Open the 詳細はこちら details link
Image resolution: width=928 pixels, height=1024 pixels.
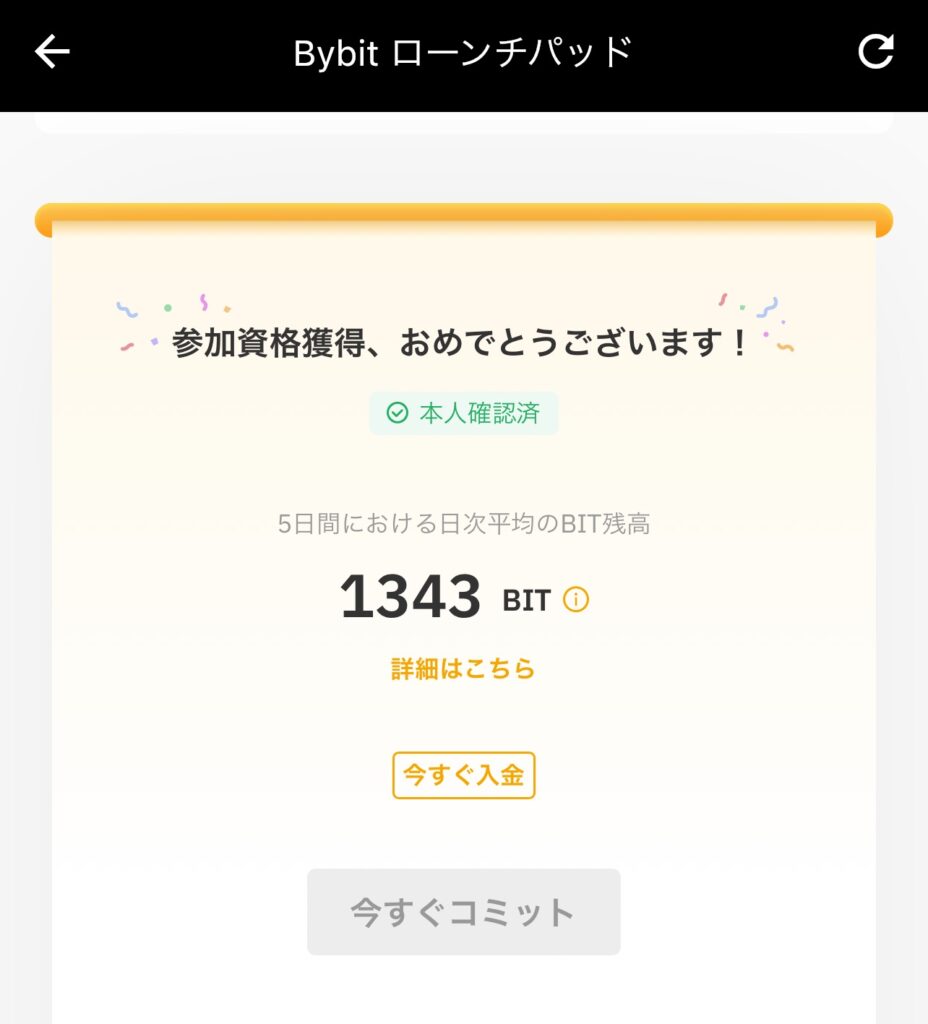coord(463,669)
